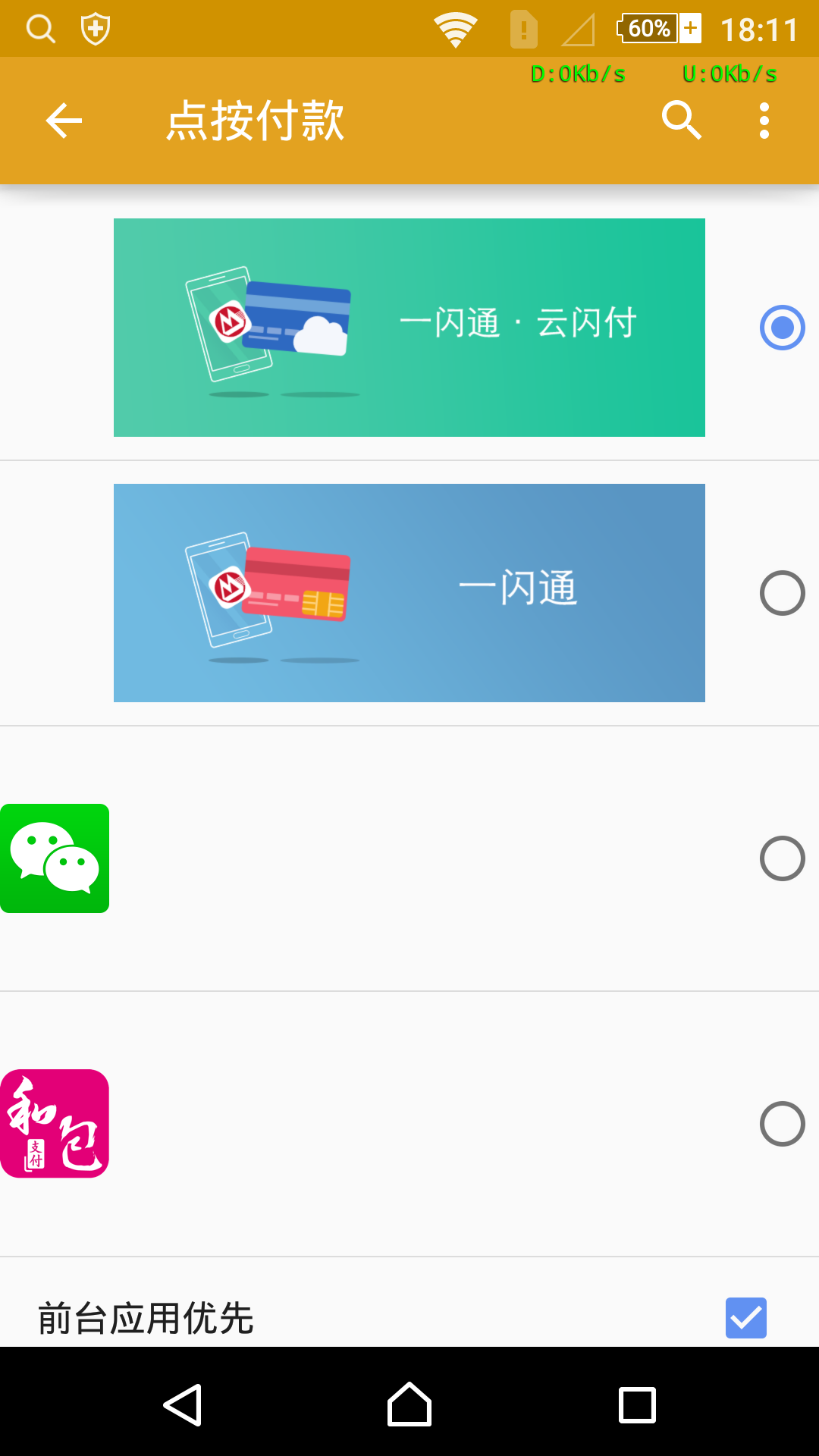Screen dimensions: 819x1456
Task: Open search in the app bar
Action: 681,121
